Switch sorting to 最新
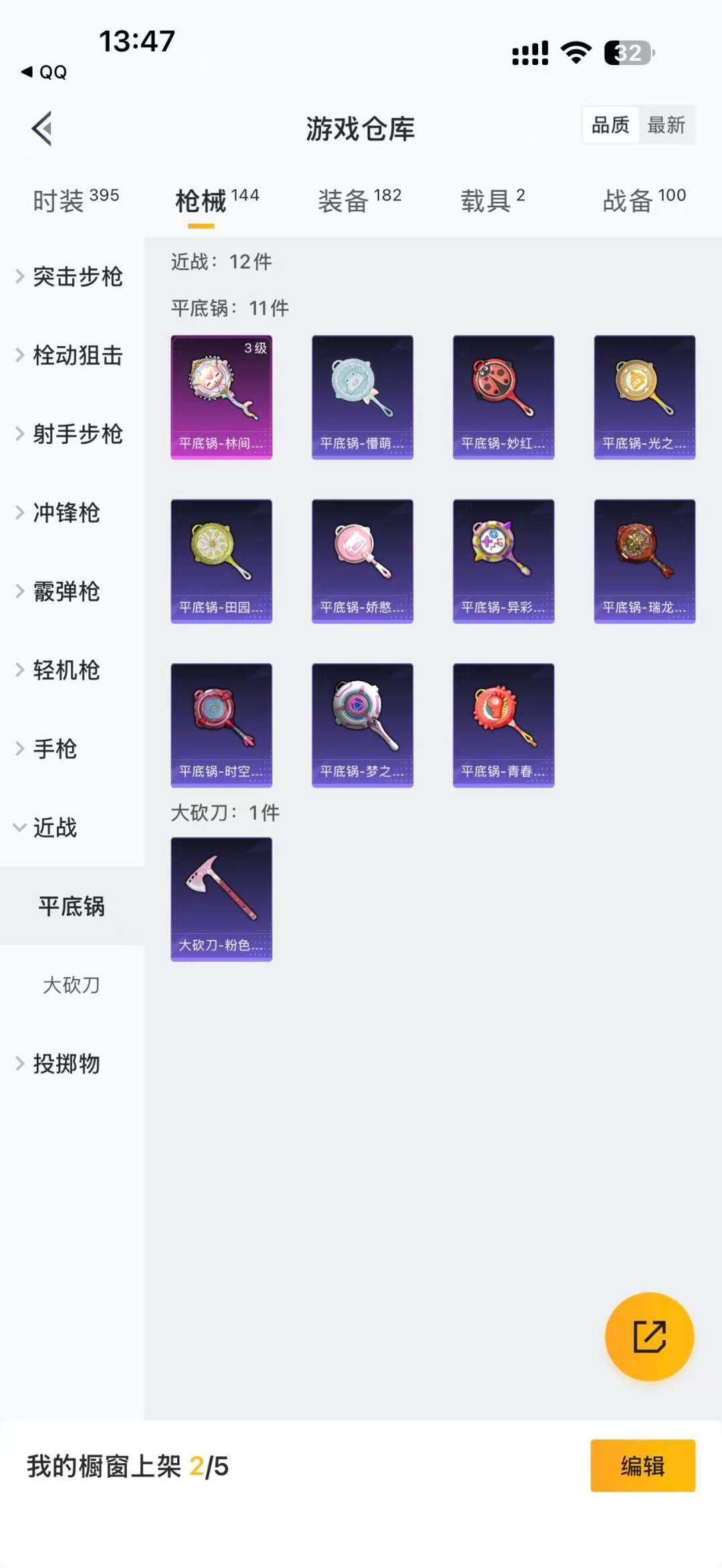This screenshot has width=722, height=1568. tap(668, 124)
